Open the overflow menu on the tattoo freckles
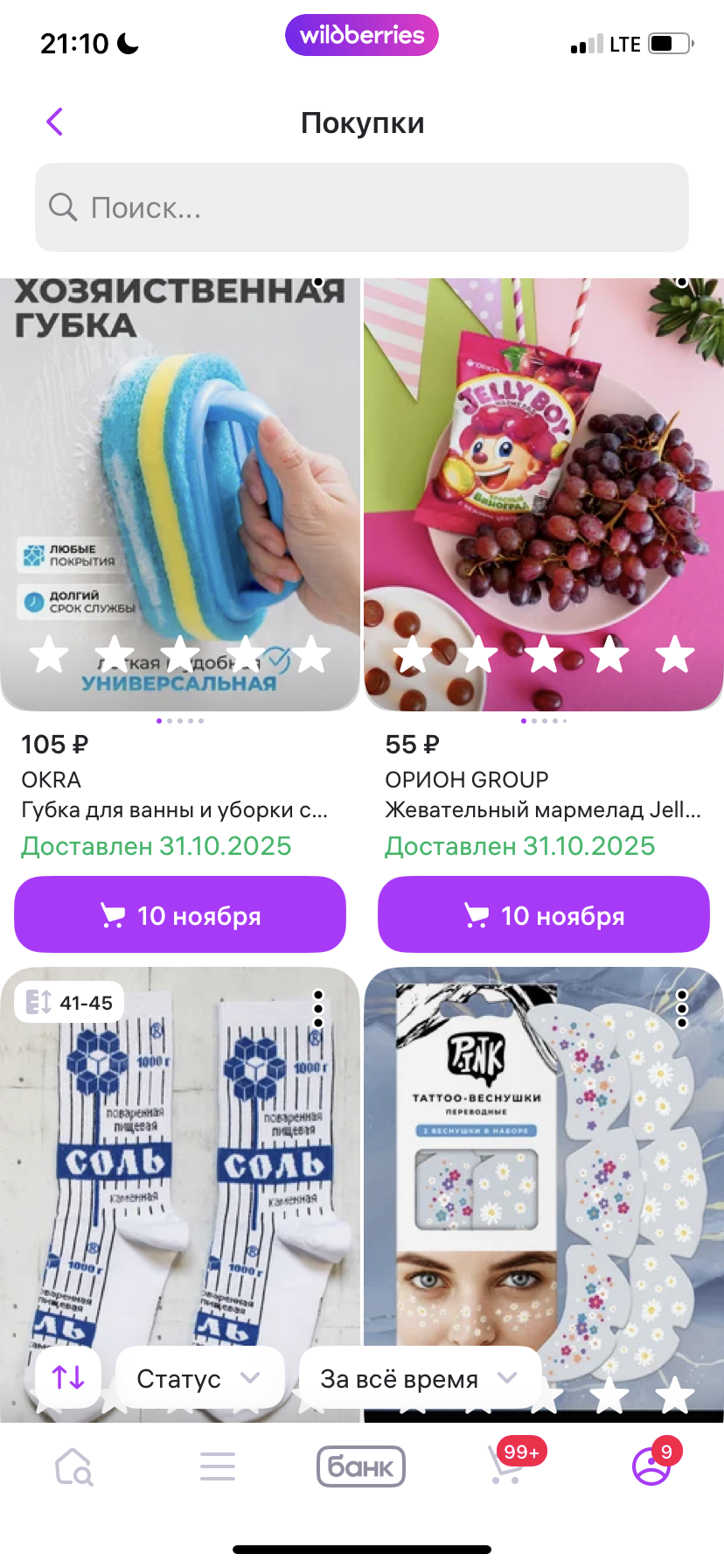The image size is (724, 1568). coord(682,1009)
